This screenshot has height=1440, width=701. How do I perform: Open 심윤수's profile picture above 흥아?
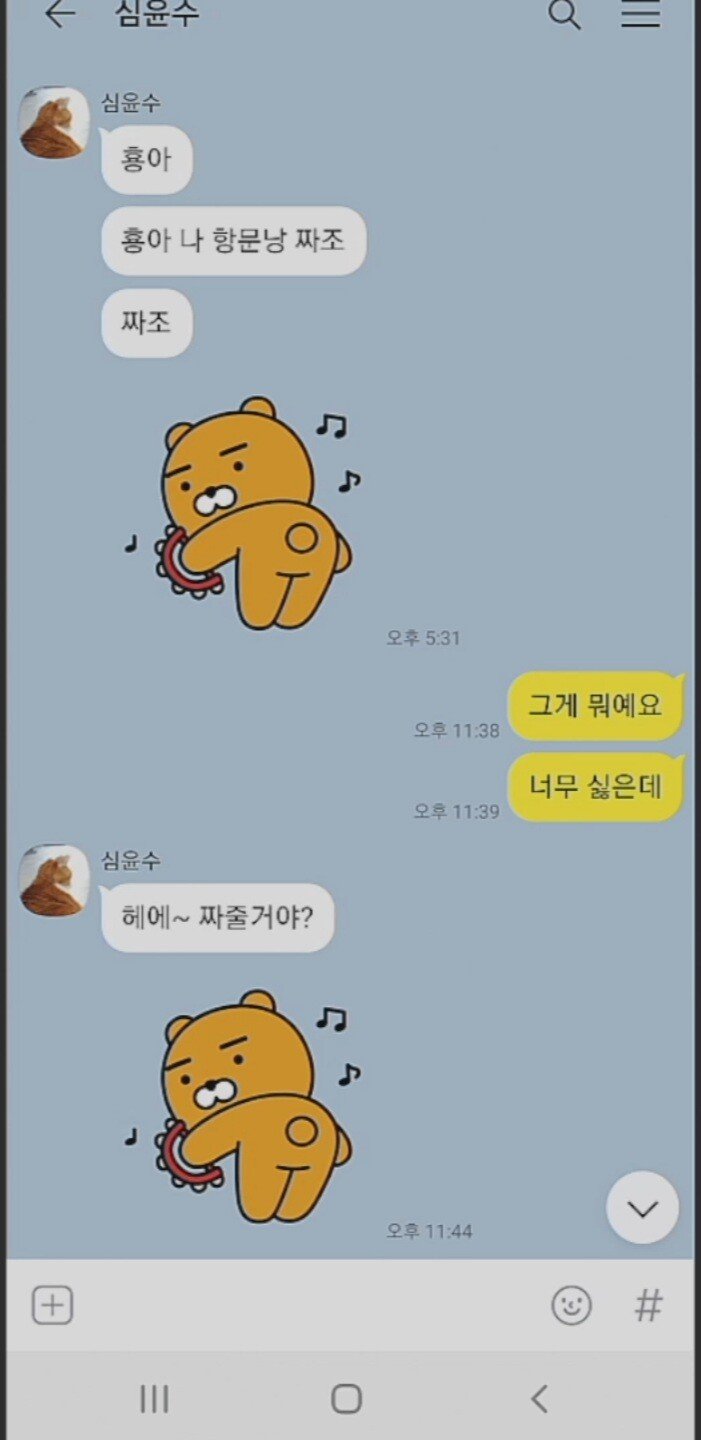[54, 122]
